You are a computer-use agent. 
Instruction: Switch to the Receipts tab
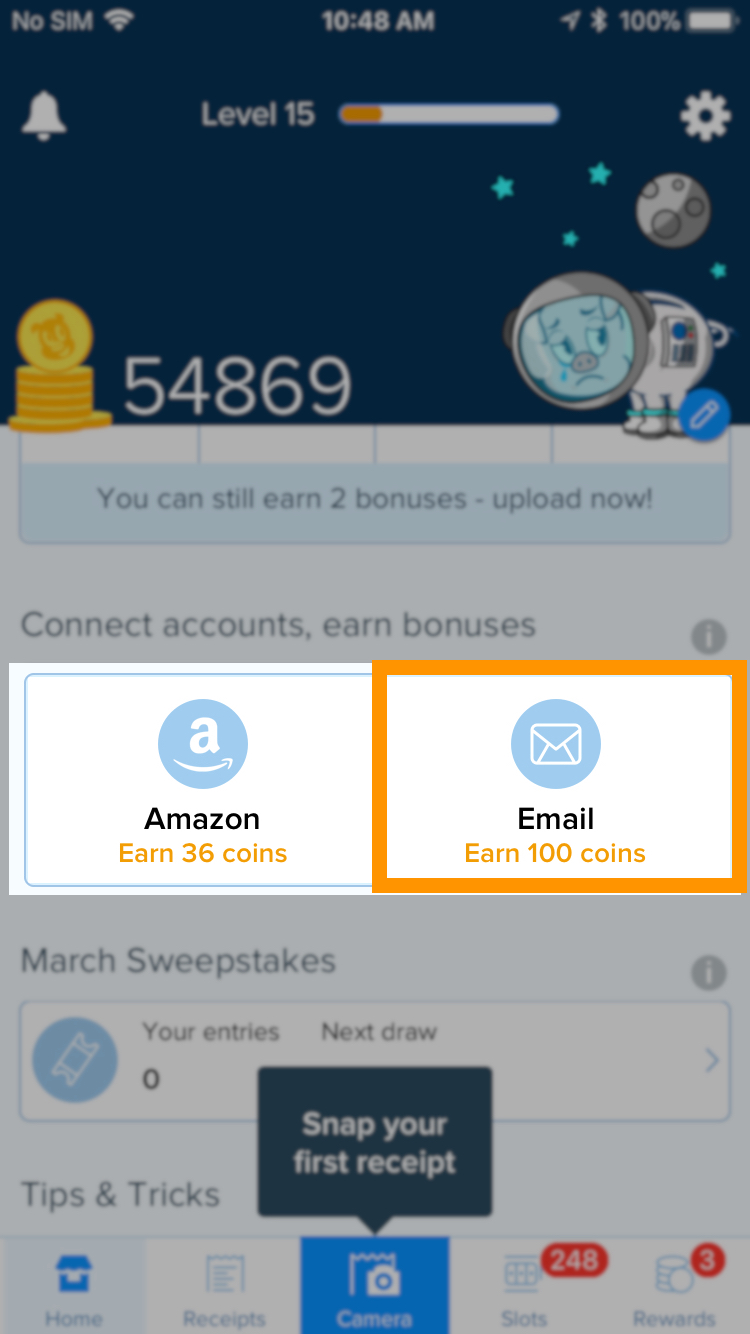pos(225,1290)
